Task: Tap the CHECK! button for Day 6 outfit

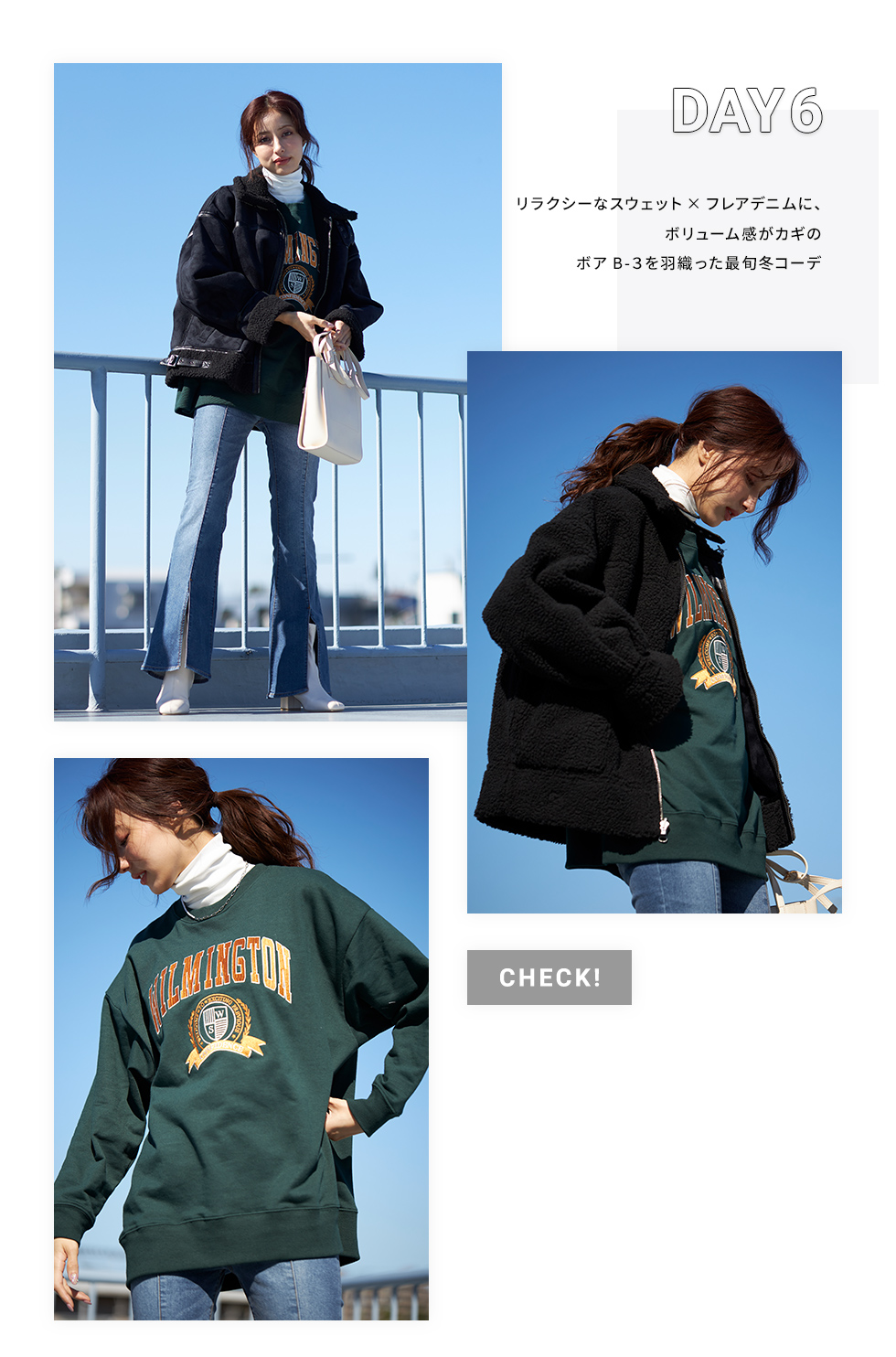Action: [x=549, y=977]
